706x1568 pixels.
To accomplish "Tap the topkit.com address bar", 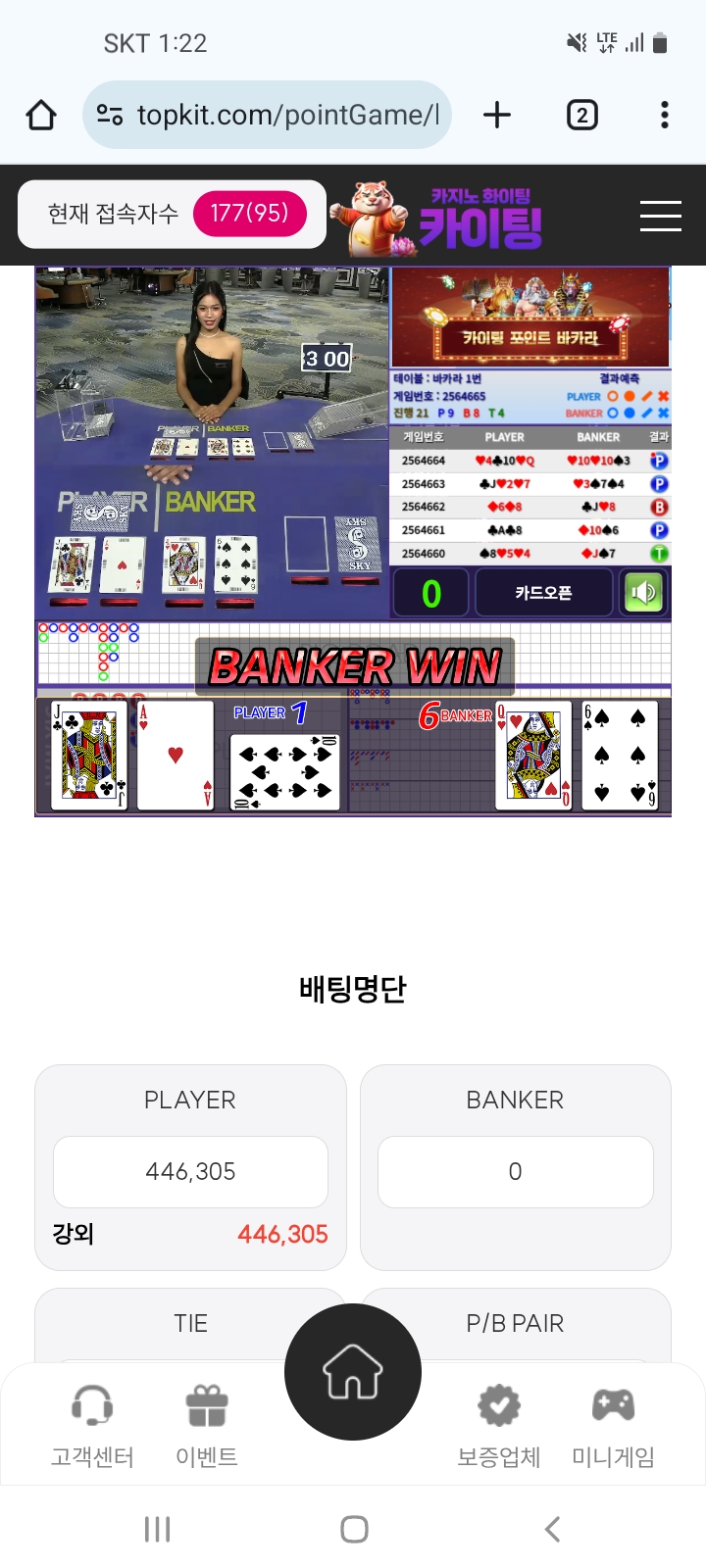I will point(267,115).
